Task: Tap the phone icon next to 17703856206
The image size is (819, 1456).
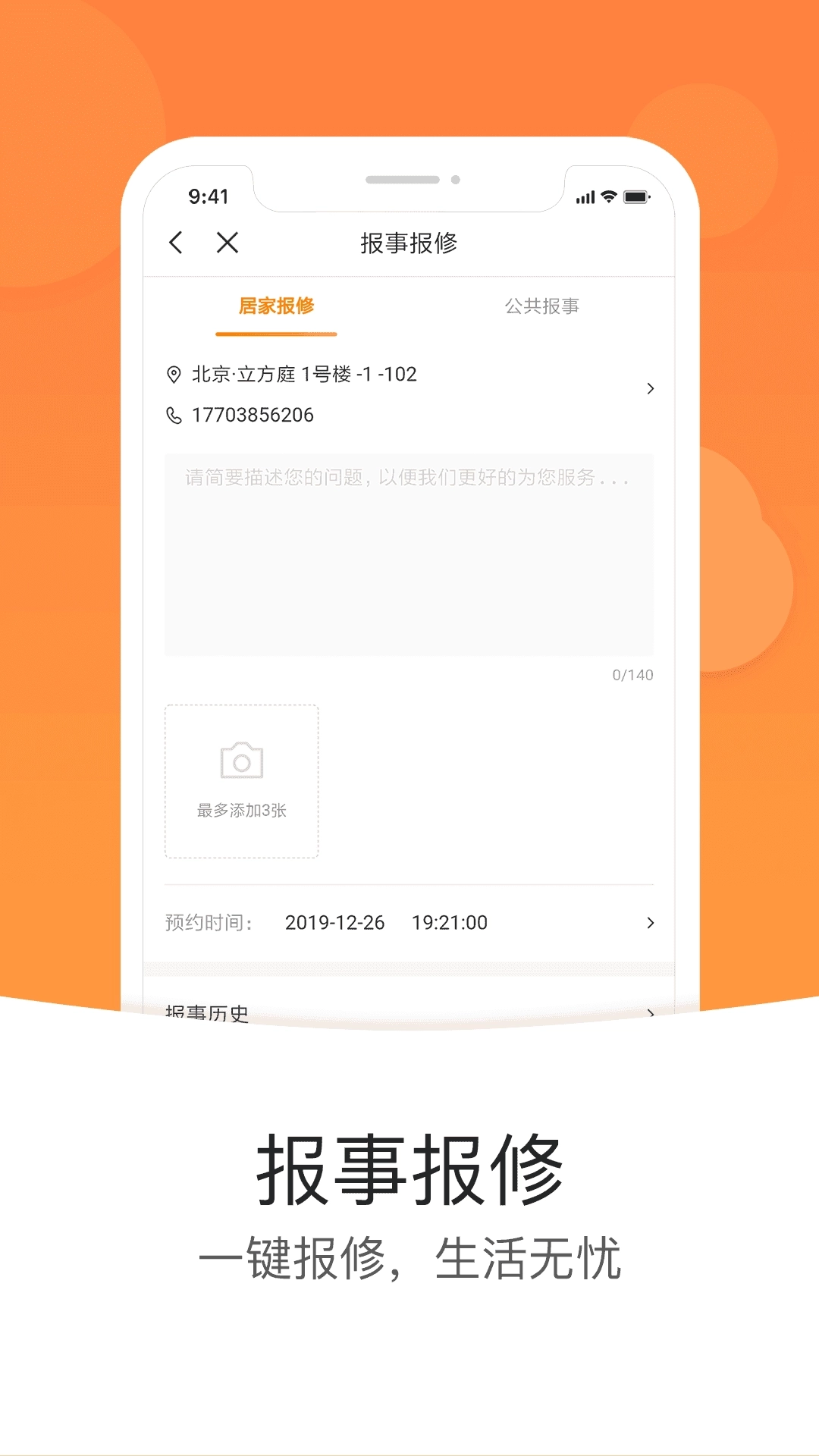Action: click(174, 414)
